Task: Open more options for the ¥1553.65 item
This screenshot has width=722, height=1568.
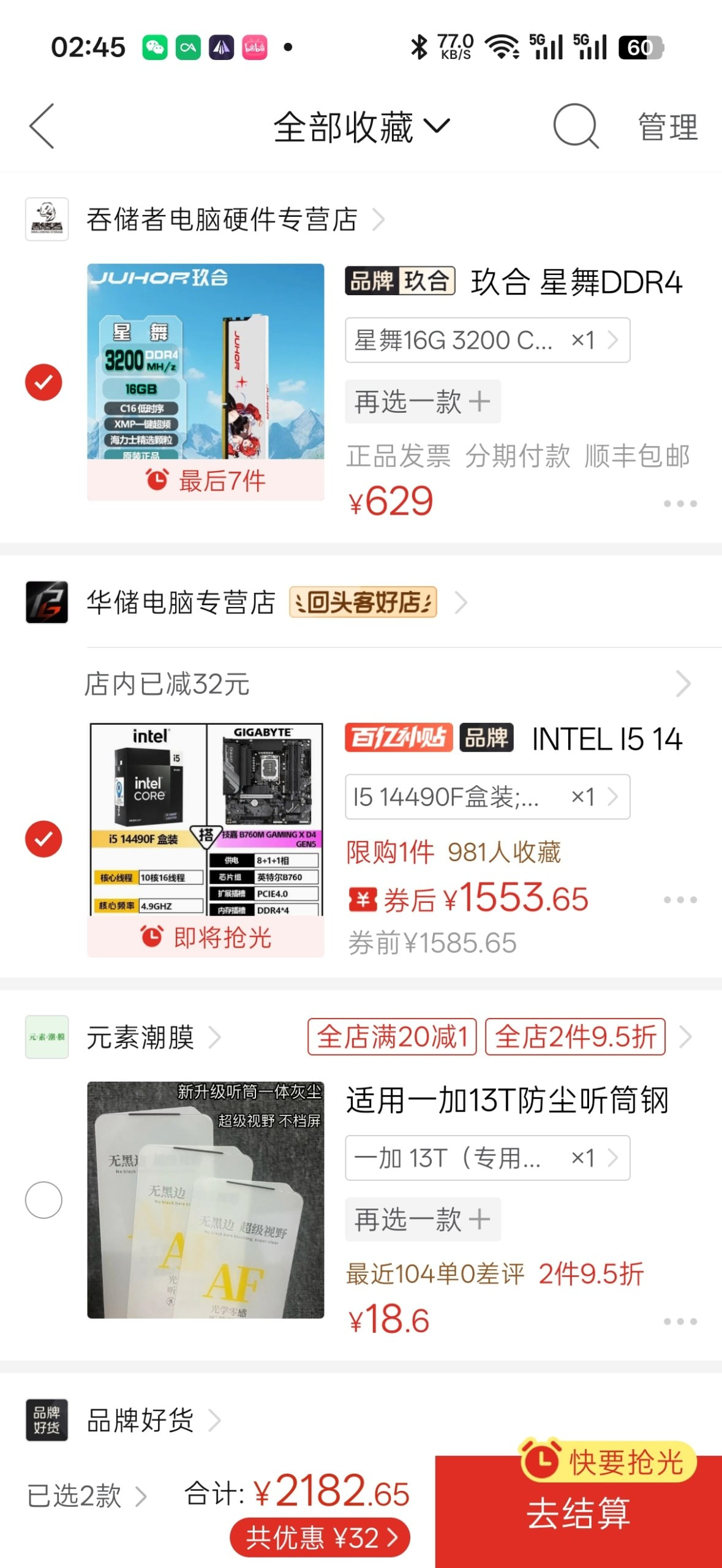Action: 680,900
